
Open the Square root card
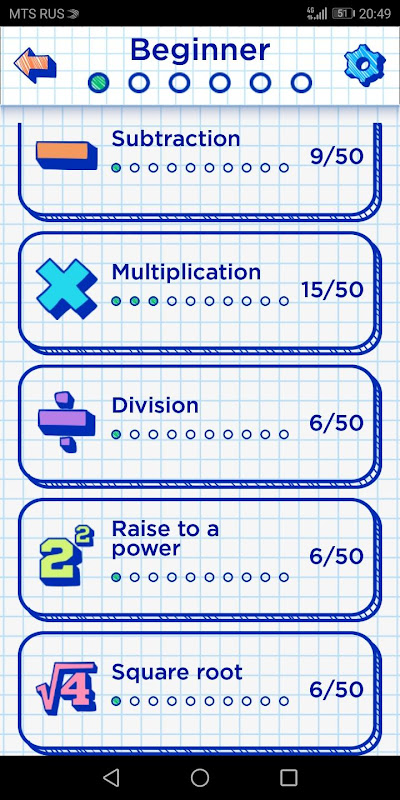point(199,693)
